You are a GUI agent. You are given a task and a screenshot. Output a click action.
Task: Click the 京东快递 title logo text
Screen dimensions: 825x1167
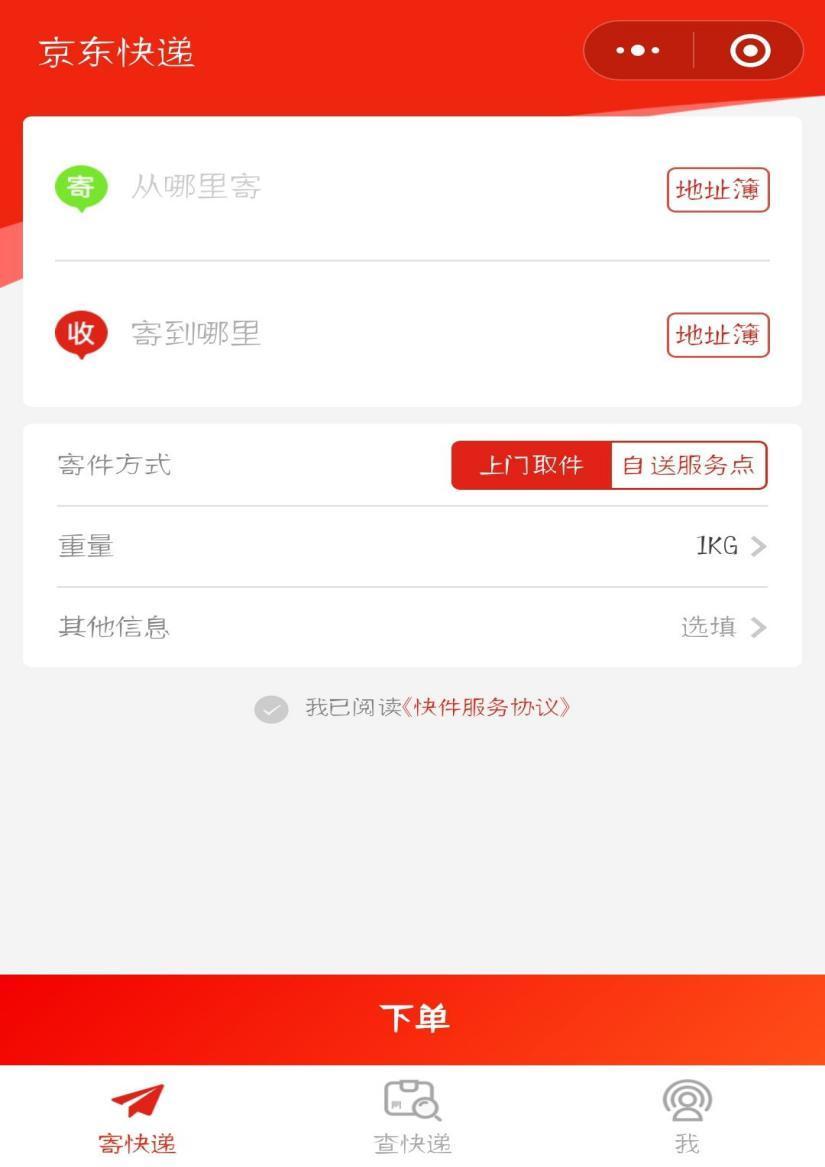pyautogui.click(x=113, y=50)
